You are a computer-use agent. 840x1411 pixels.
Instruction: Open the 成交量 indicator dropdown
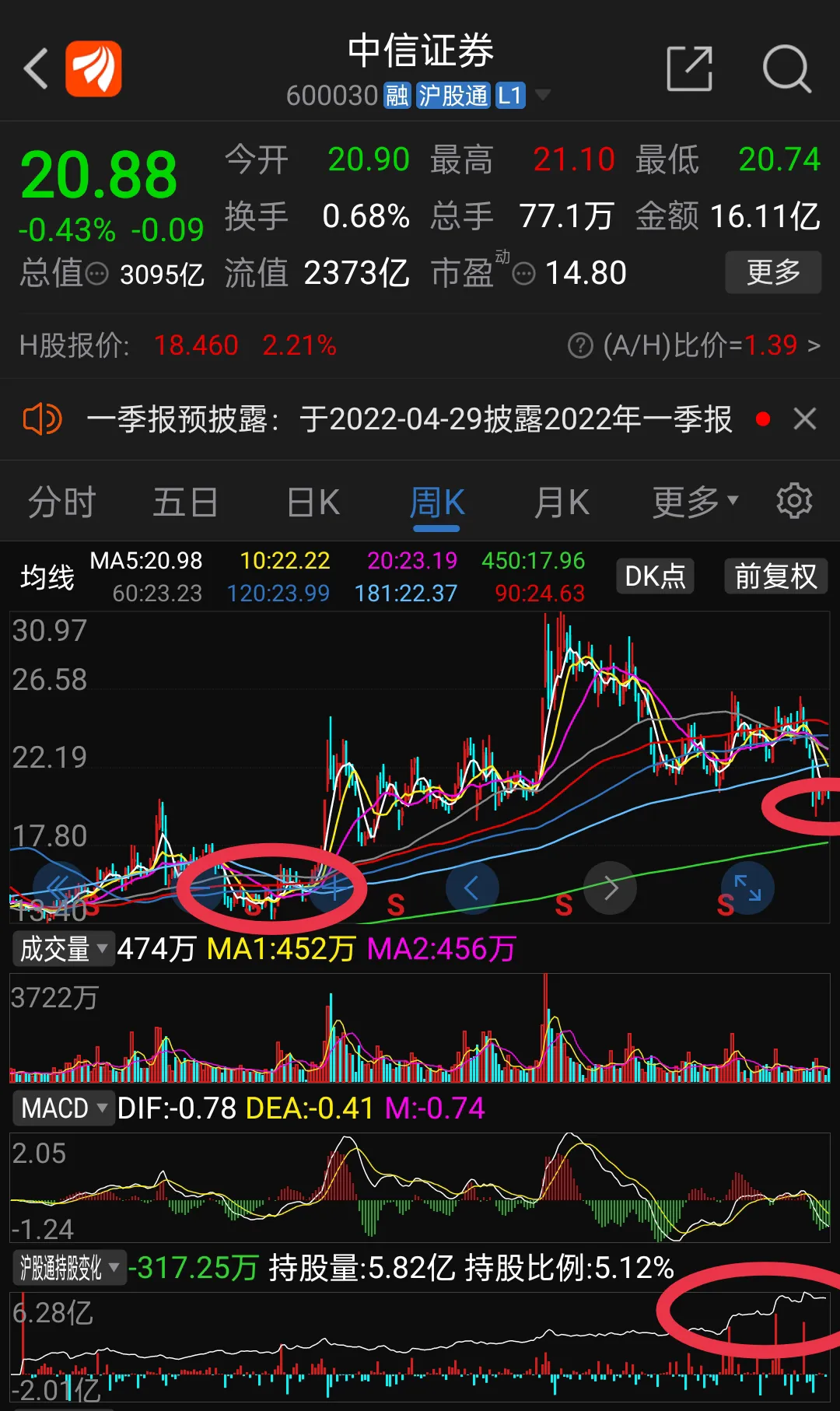pyautogui.click(x=64, y=949)
